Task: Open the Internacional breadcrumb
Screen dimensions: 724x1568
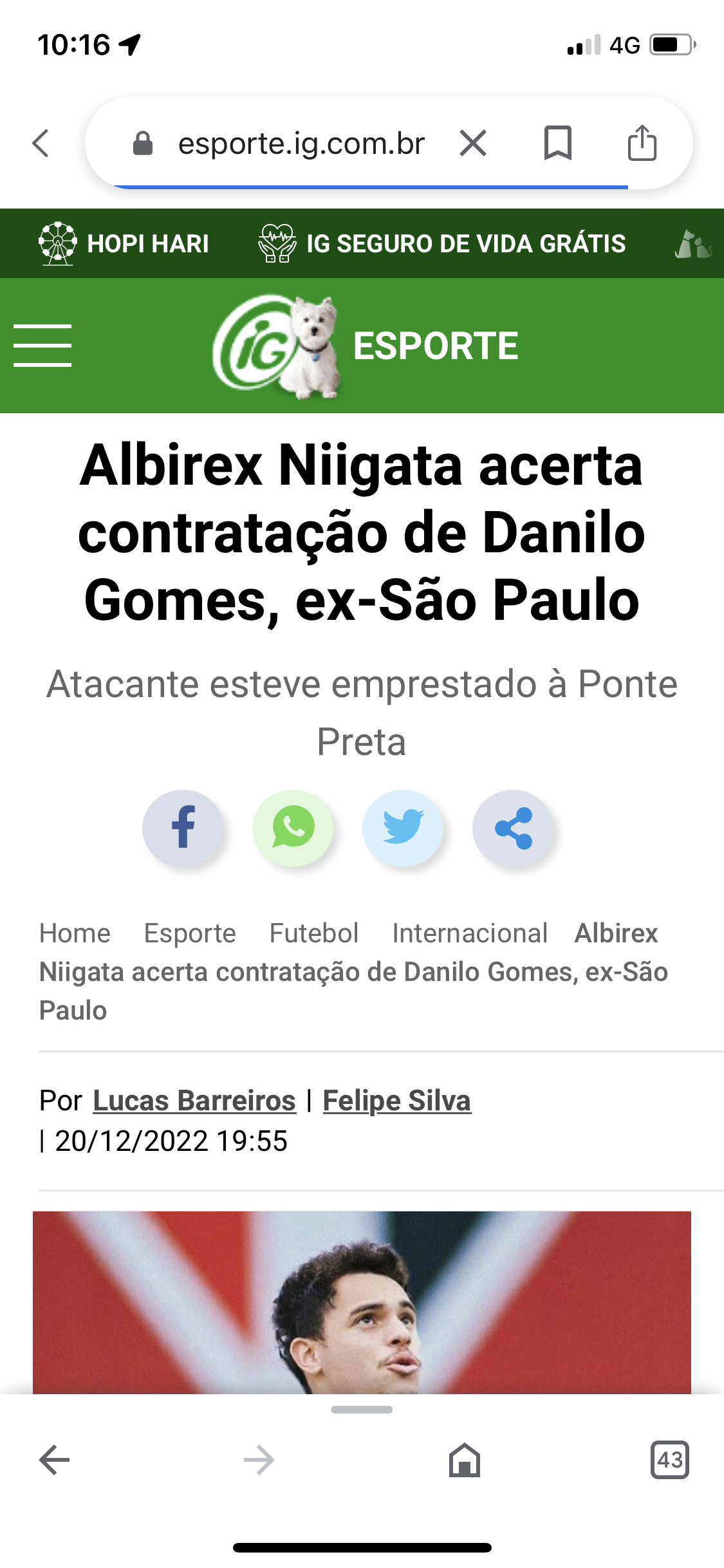Action: (470, 933)
